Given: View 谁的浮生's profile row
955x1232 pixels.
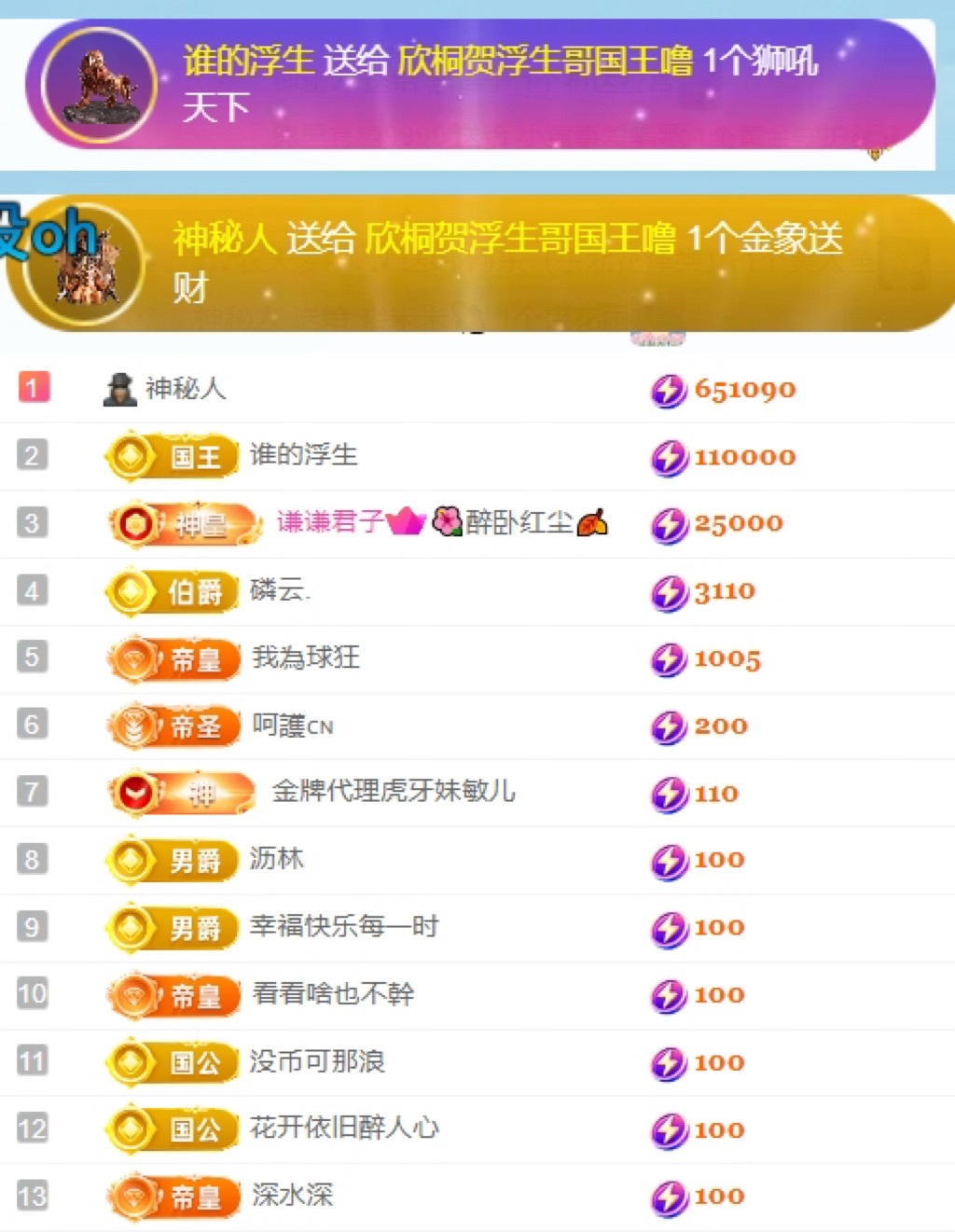Looking at the screenshot, I should 303,456.
